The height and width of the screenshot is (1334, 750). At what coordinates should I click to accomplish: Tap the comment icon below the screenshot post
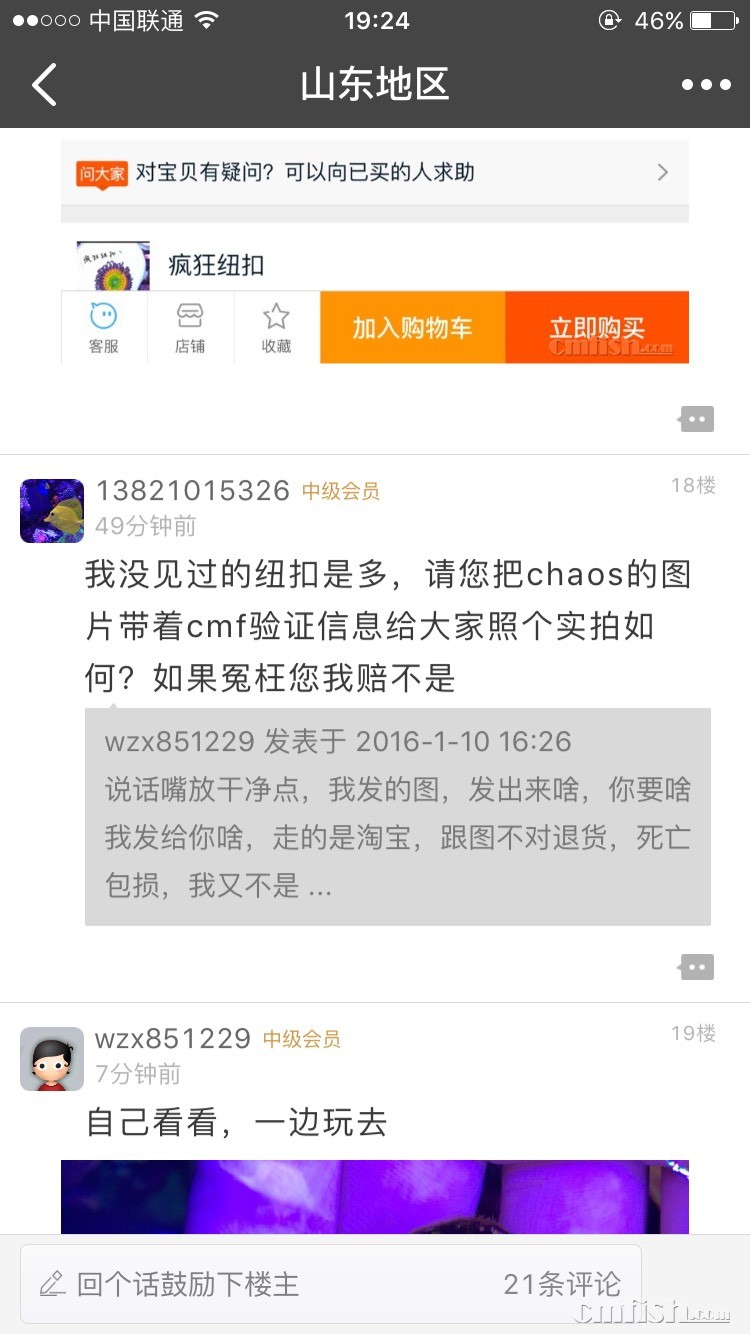pyautogui.click(x=697, y=419)
